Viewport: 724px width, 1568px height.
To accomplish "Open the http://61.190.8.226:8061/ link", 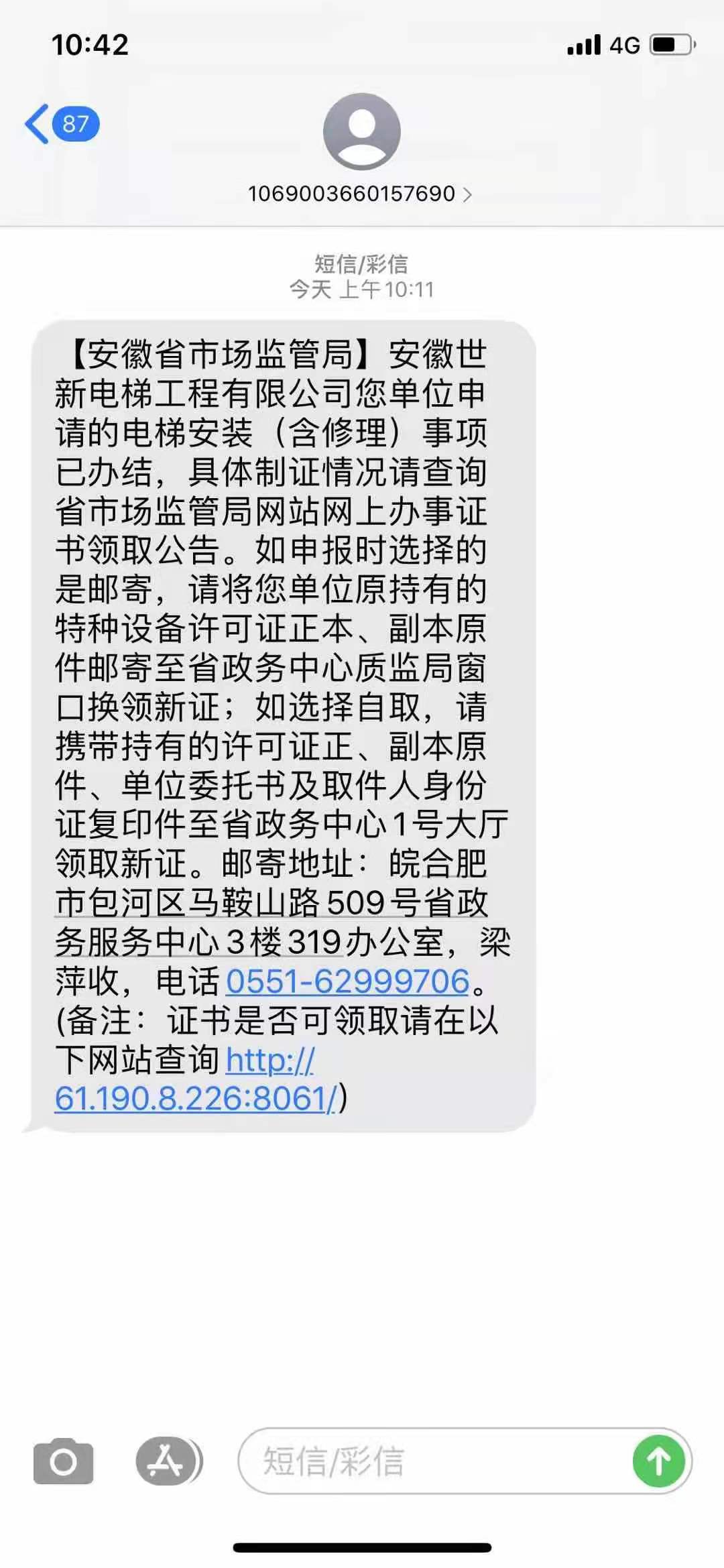I will tap(194, 1098).
